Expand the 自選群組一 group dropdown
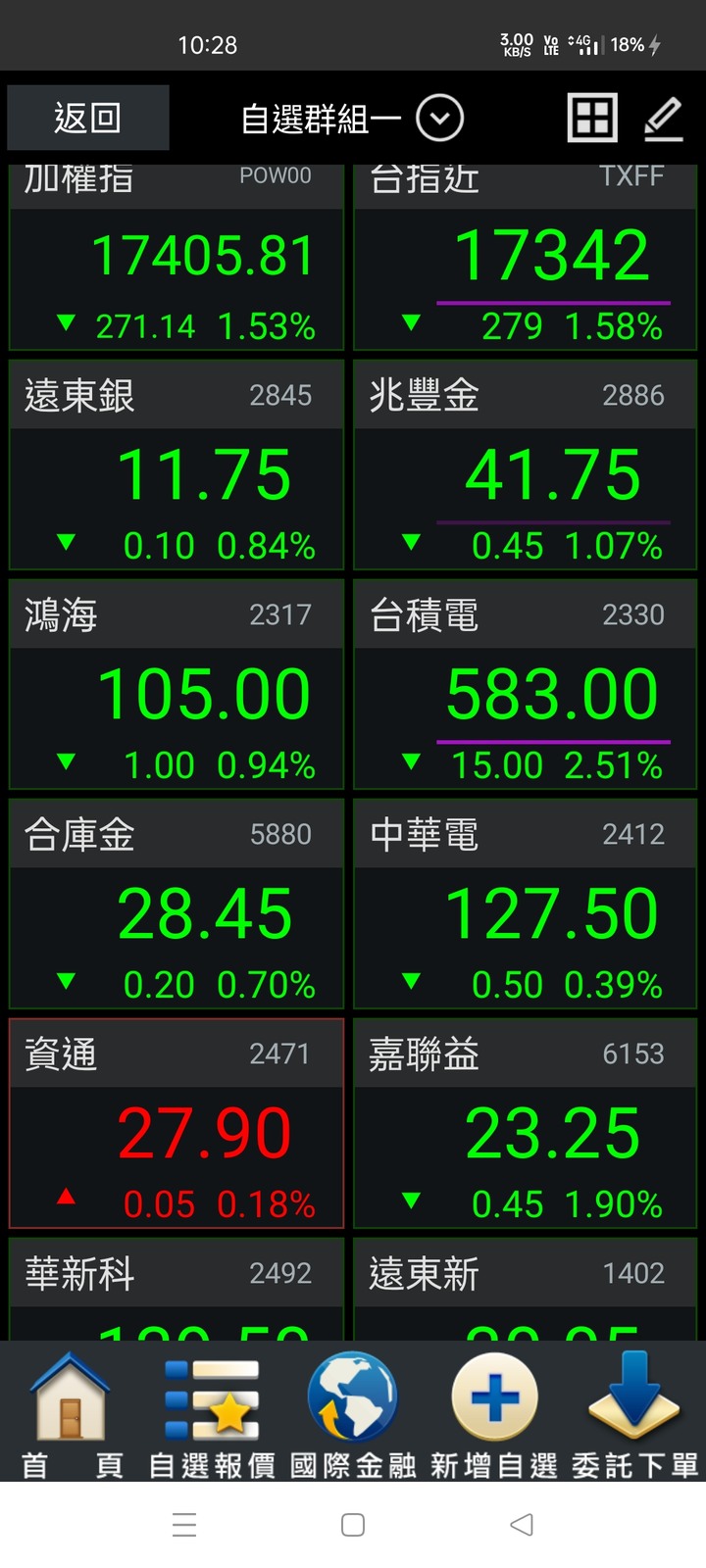 pos(439,119)
